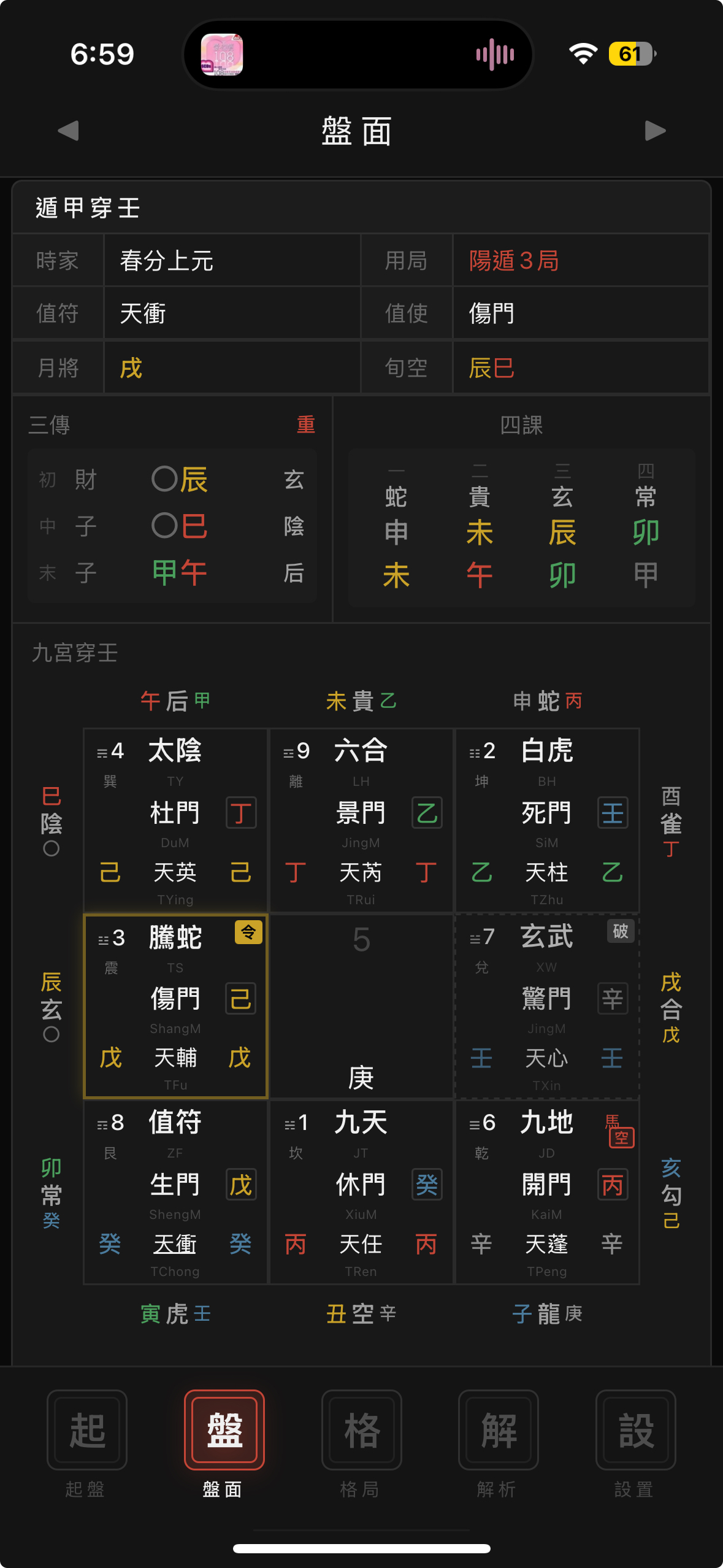Tap the 陽遁3局 value in 用局 row
This screenshot has width=723, height=1568.
tap(513, 260)
